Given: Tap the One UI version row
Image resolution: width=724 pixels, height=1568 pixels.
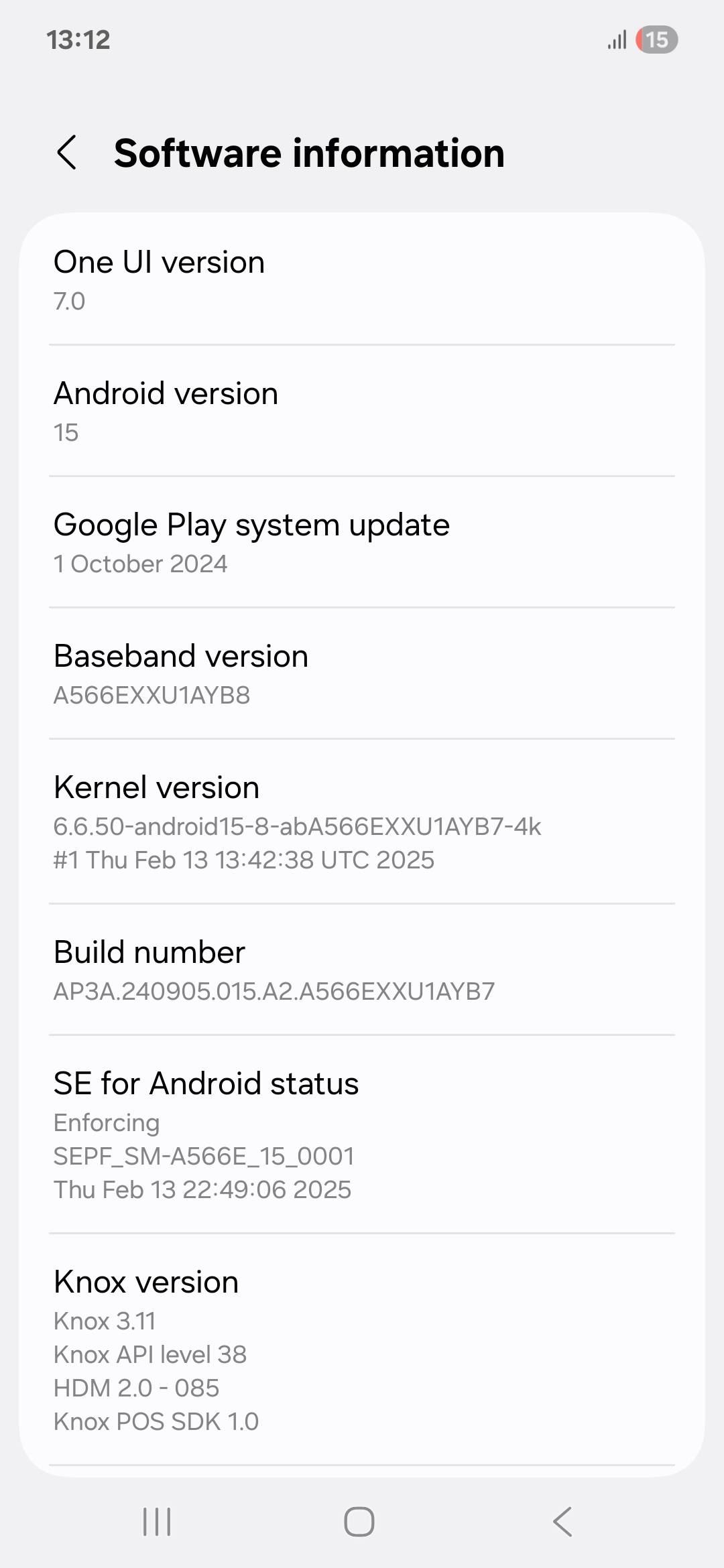Looking at the screenshot, I should point(362,279).
